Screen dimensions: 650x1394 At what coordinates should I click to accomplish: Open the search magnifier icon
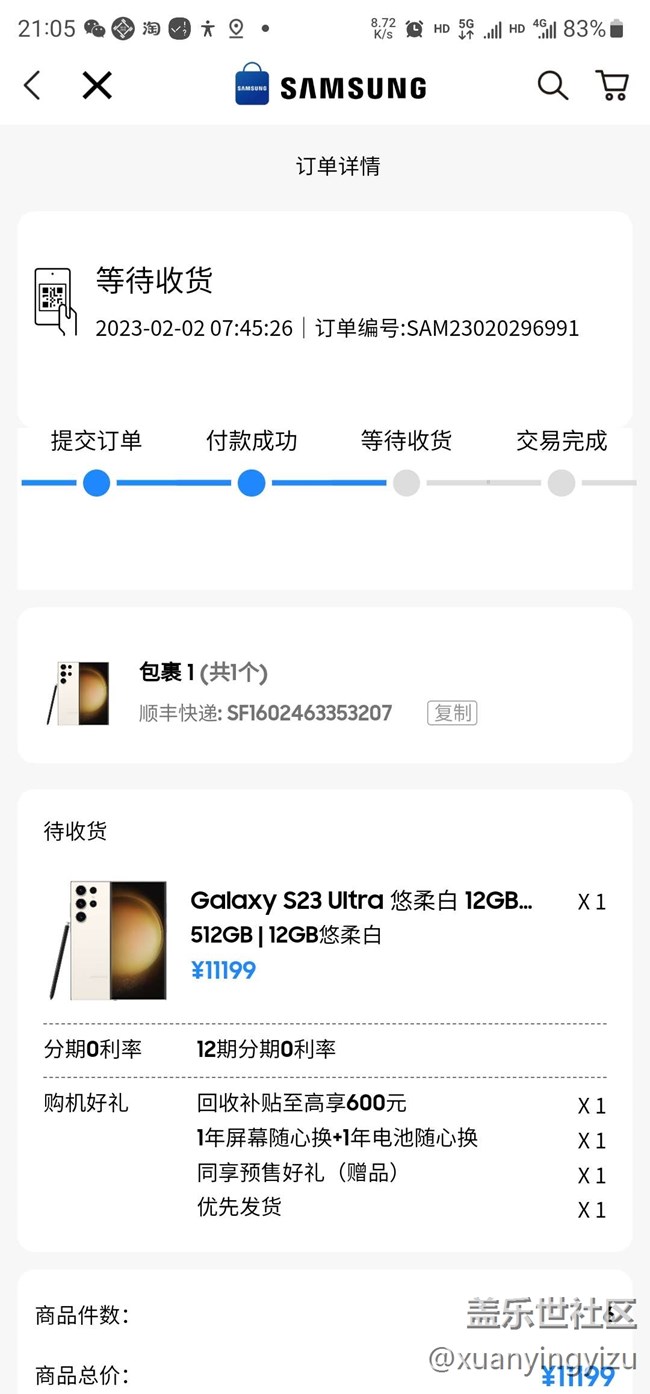[552, 86]
